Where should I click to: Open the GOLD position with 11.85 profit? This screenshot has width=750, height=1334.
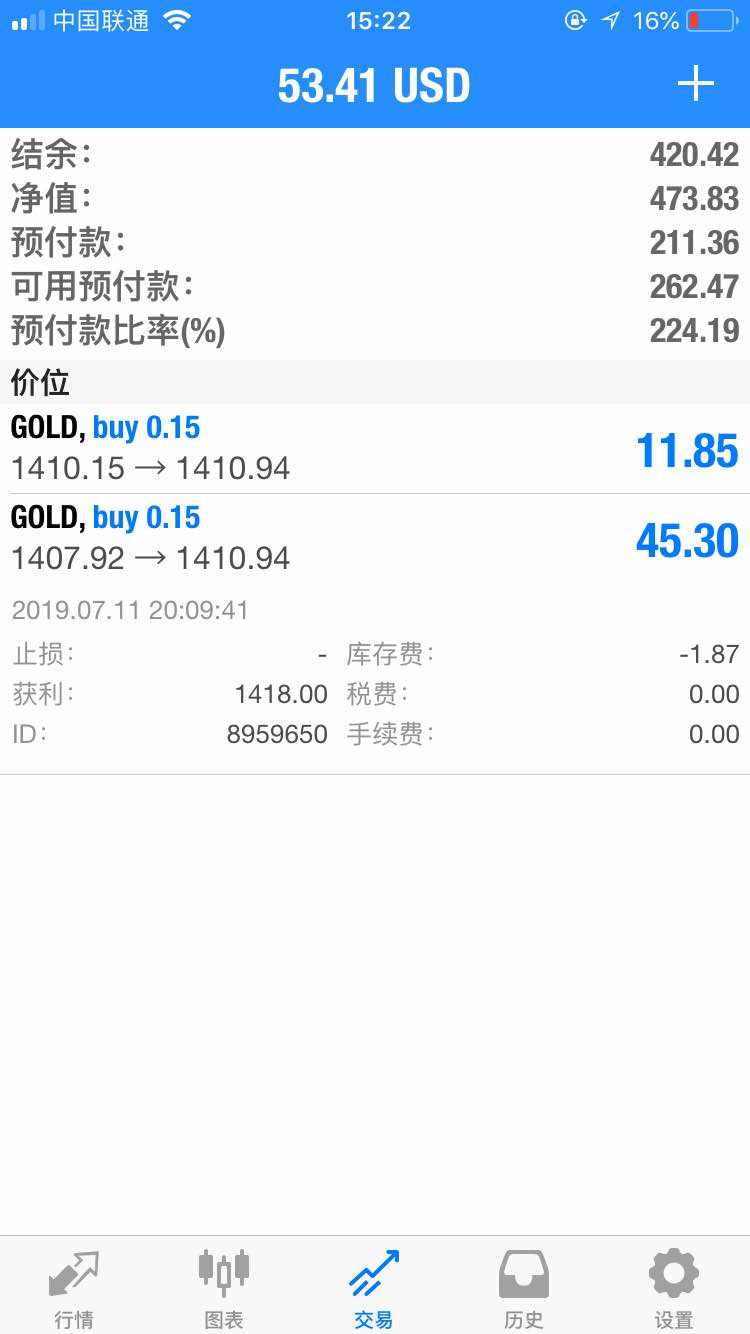click(375, 449)
